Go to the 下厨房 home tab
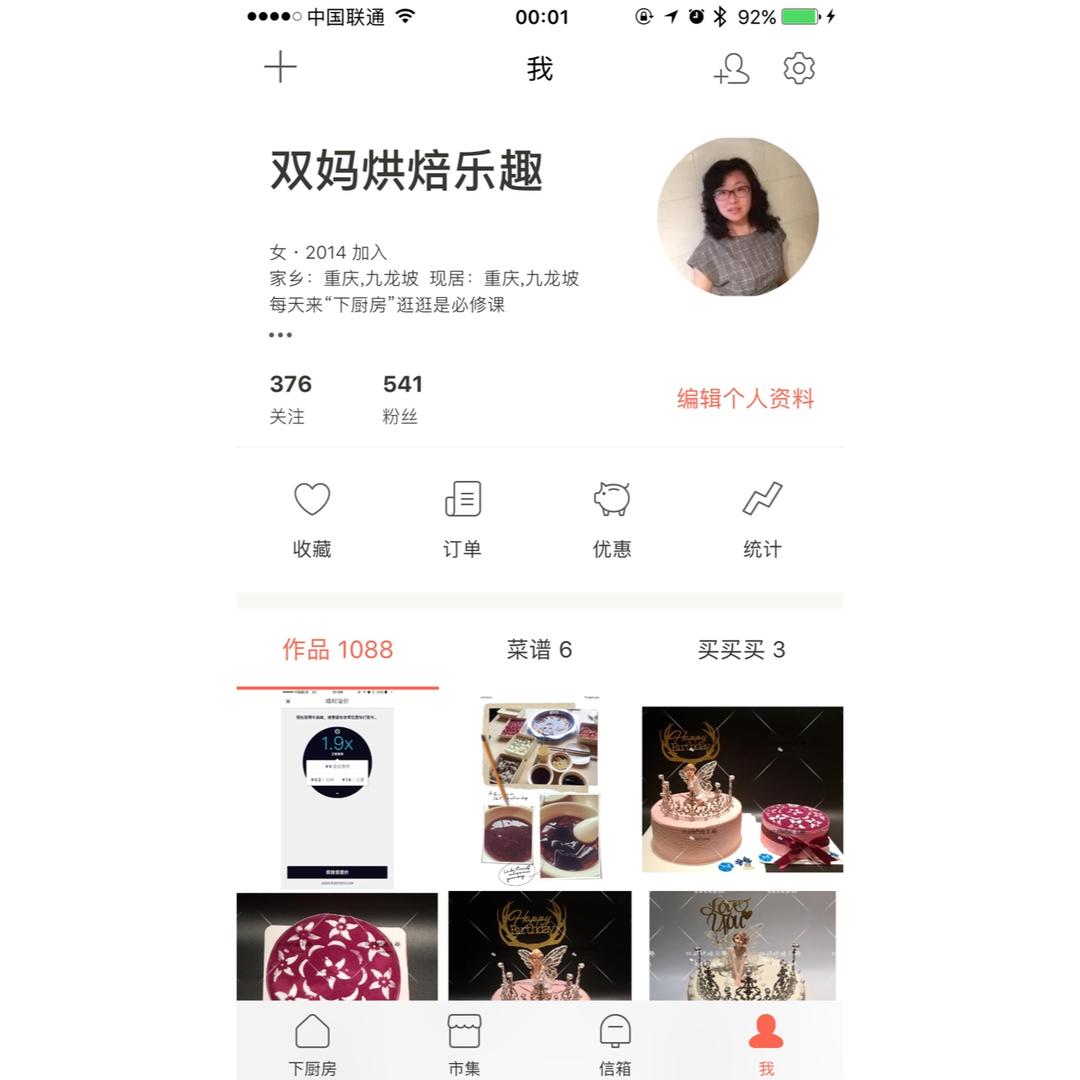Screen dimensions: 1080x1080 pos(312,1045)
